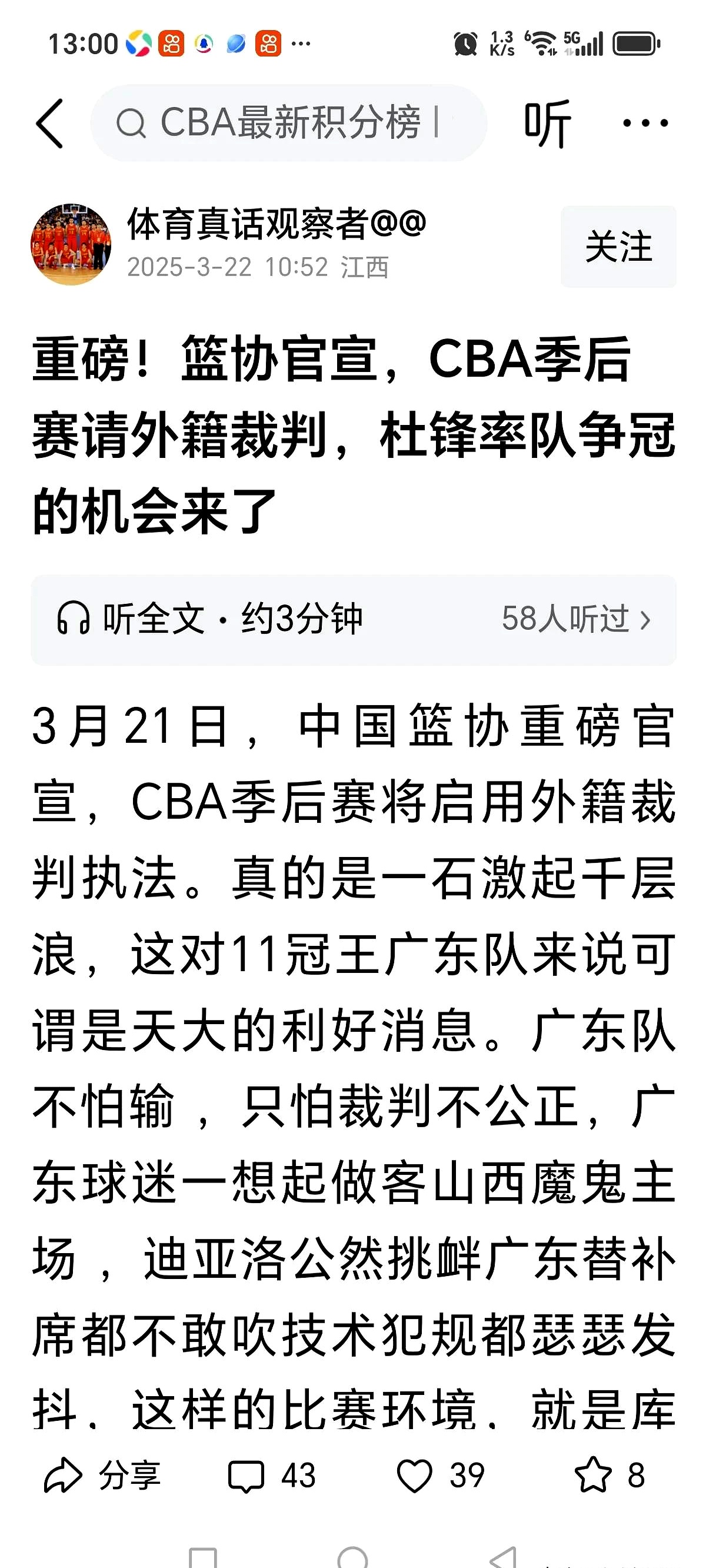The width and height of the screenshot is (706, 1568).
Task: Open the author name 体育真话观察者@@
Action: [x=277, y=224]
